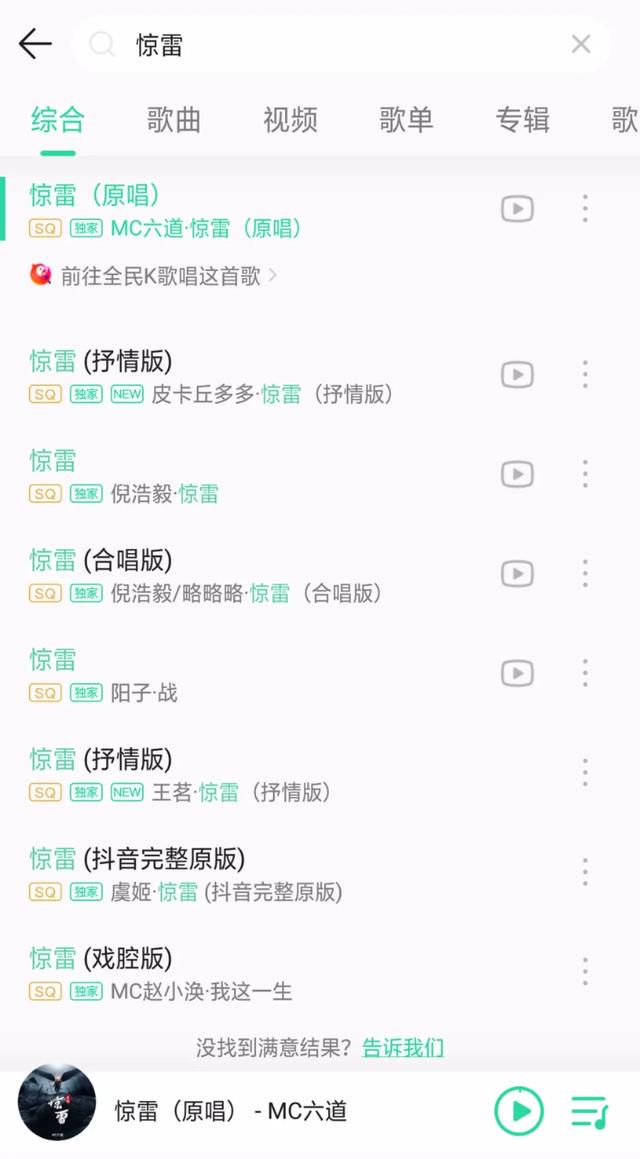The width and height of the screenshot is (640, 1159).
Task: Clear the 惊雷 search text
Action: coord(581,44)
